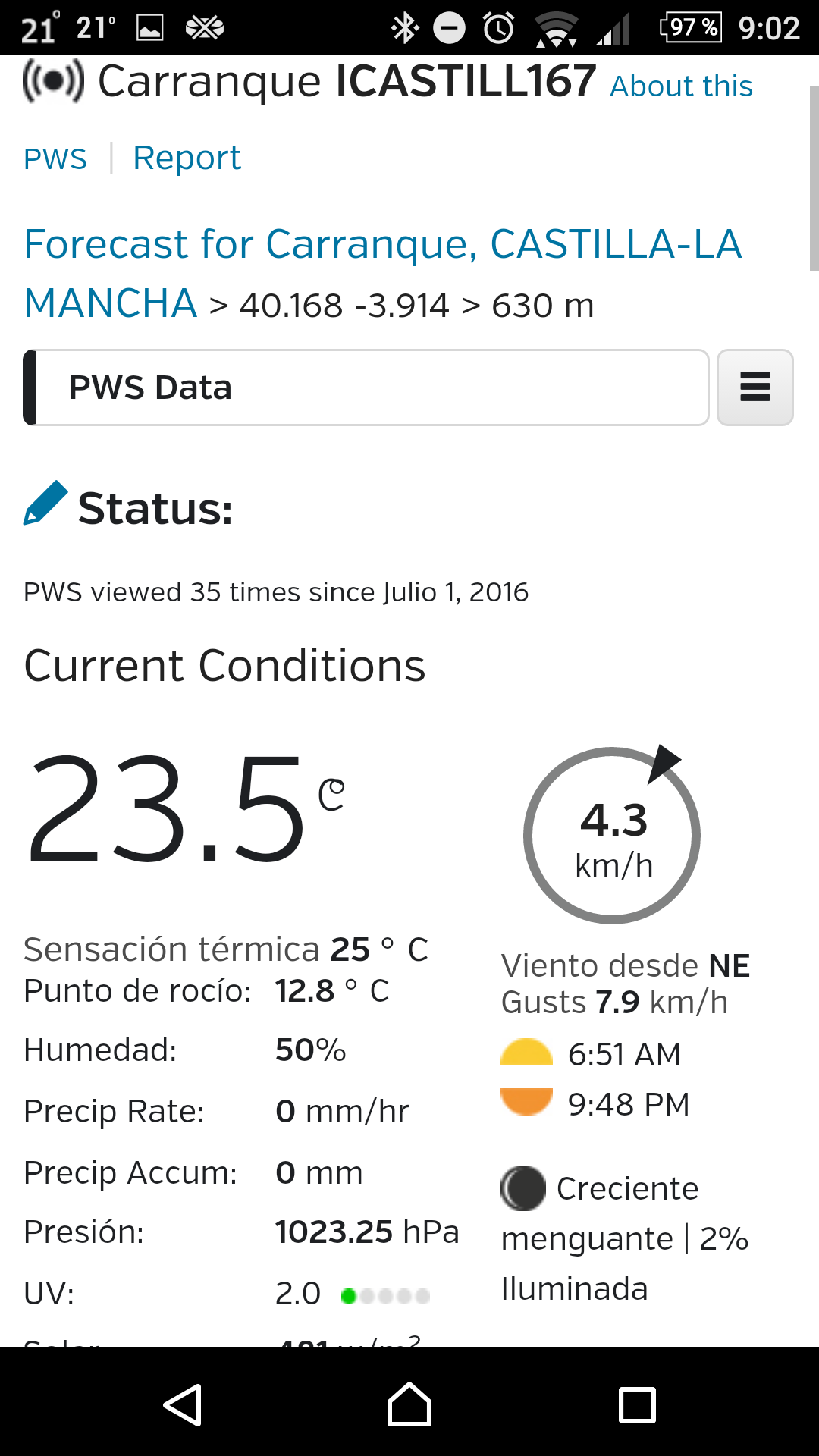Select the PWS Data tab
Image resolution: width=819 pixels, height=1456 pixels.
pyautogui.click(x=366, y=388)
